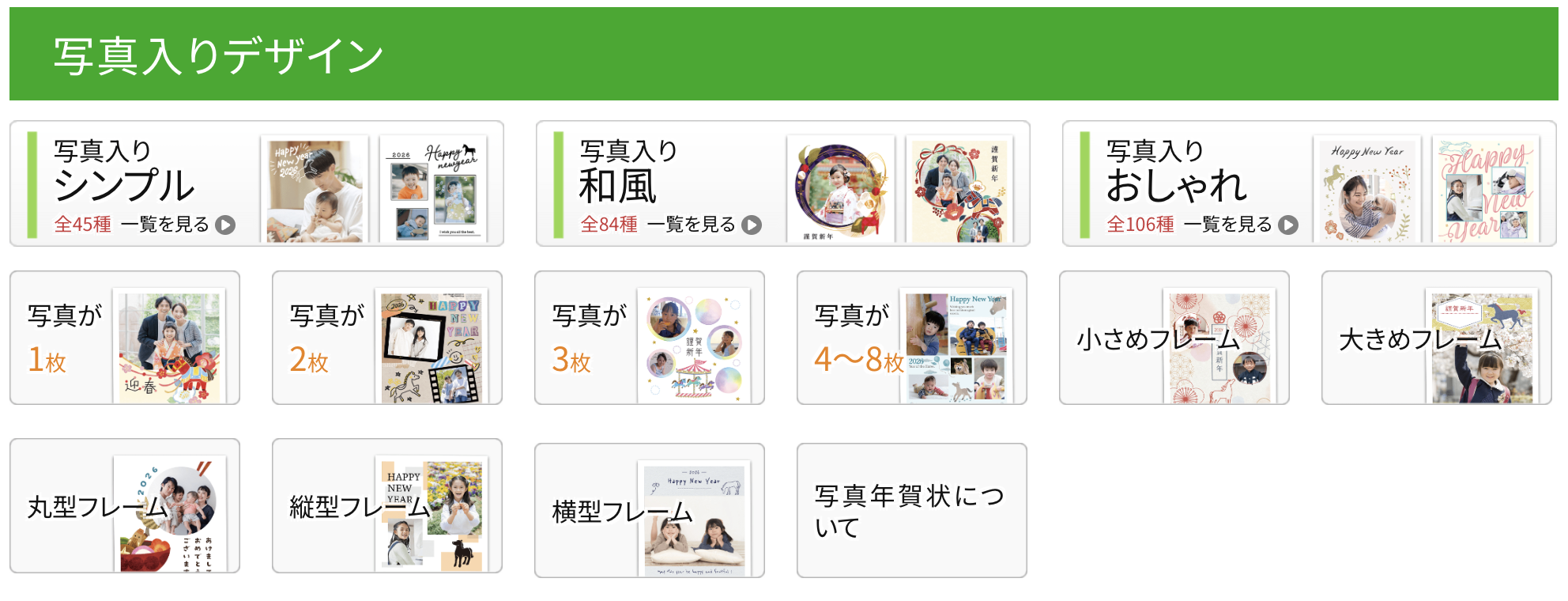Browse 大きめフレーム designs

coord(1437,338)
